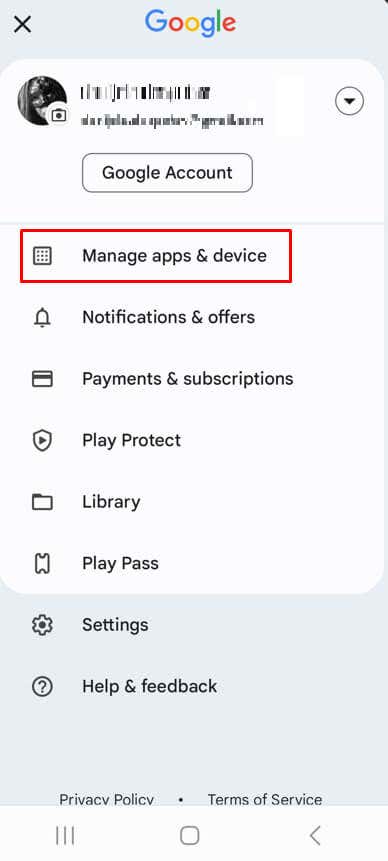Go to Notifications & offers
Screen dimensions: 388x861
pos(192,317)
